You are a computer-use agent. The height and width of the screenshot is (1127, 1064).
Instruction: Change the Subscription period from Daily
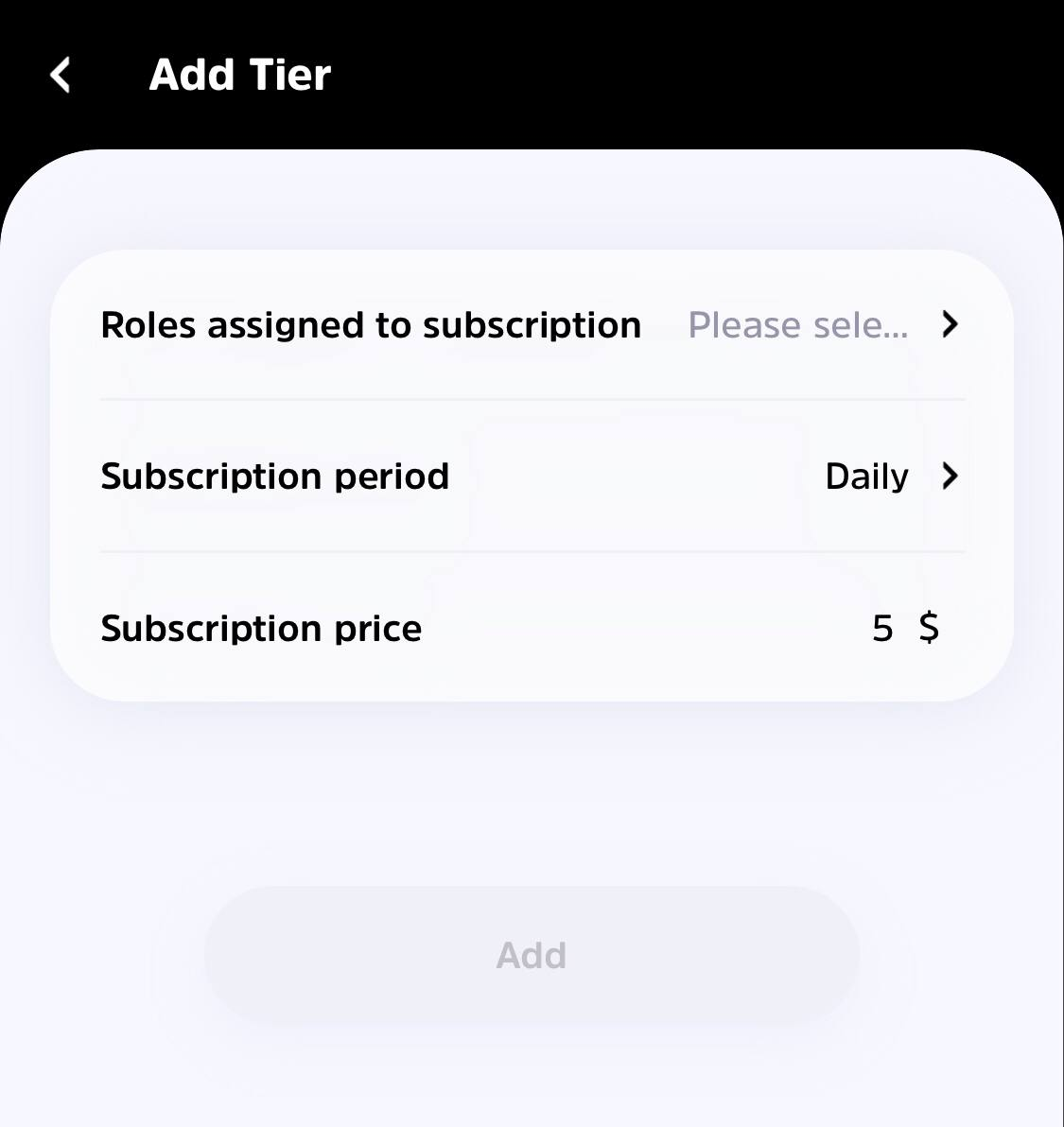tap(889, 476)
